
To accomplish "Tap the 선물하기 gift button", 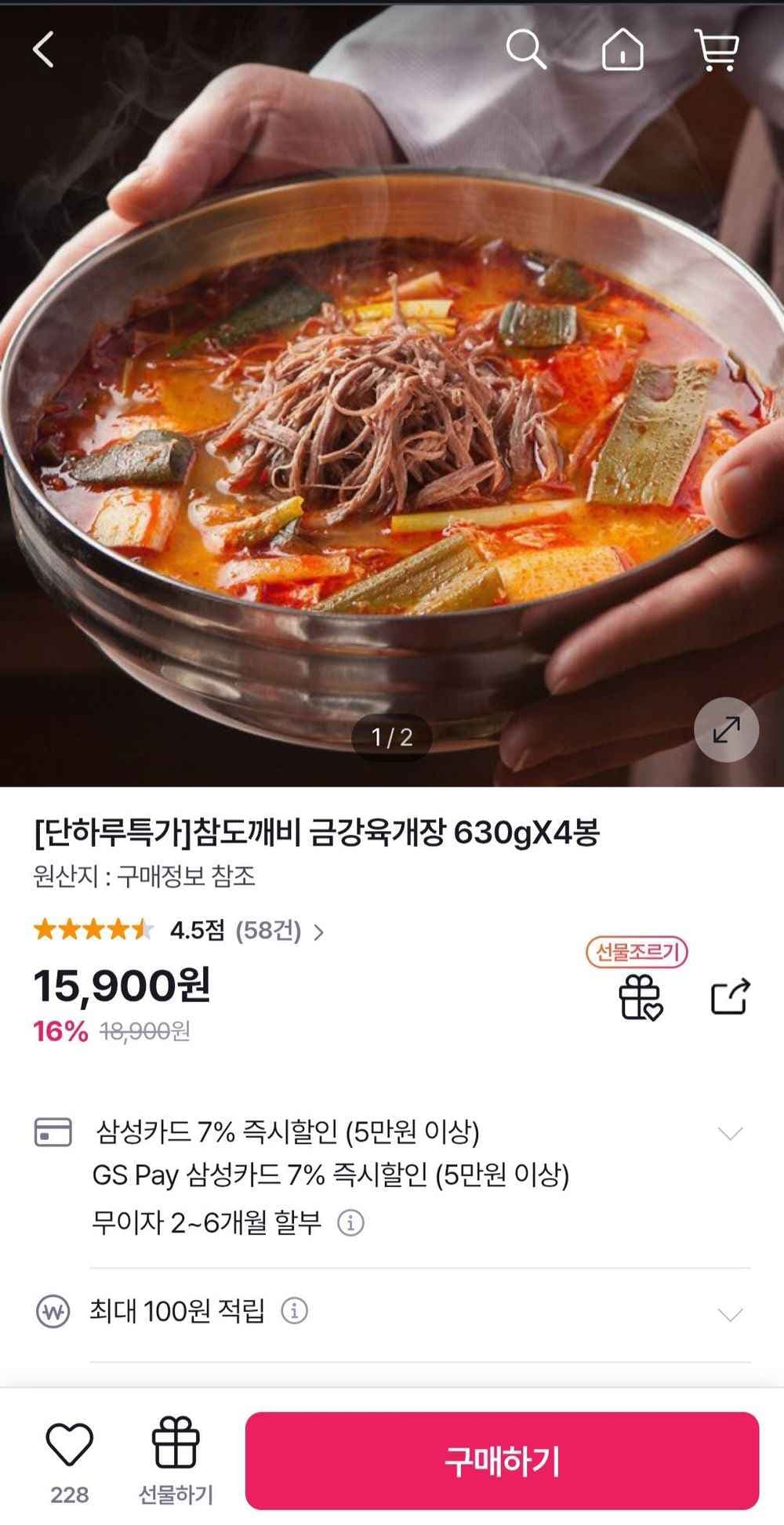I will (x=176, y=1458).
